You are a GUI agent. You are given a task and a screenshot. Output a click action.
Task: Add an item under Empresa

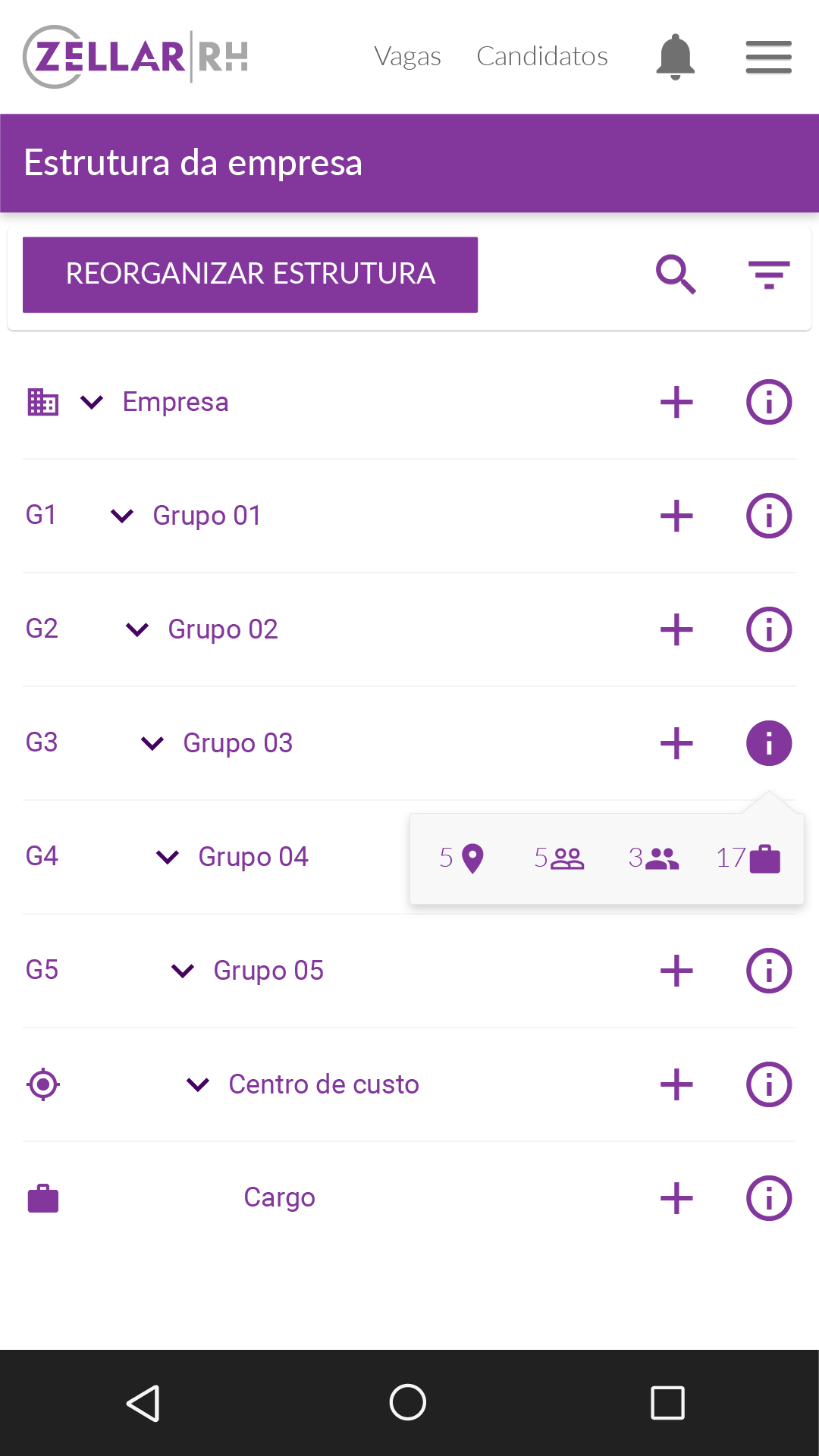pos(676,402)
